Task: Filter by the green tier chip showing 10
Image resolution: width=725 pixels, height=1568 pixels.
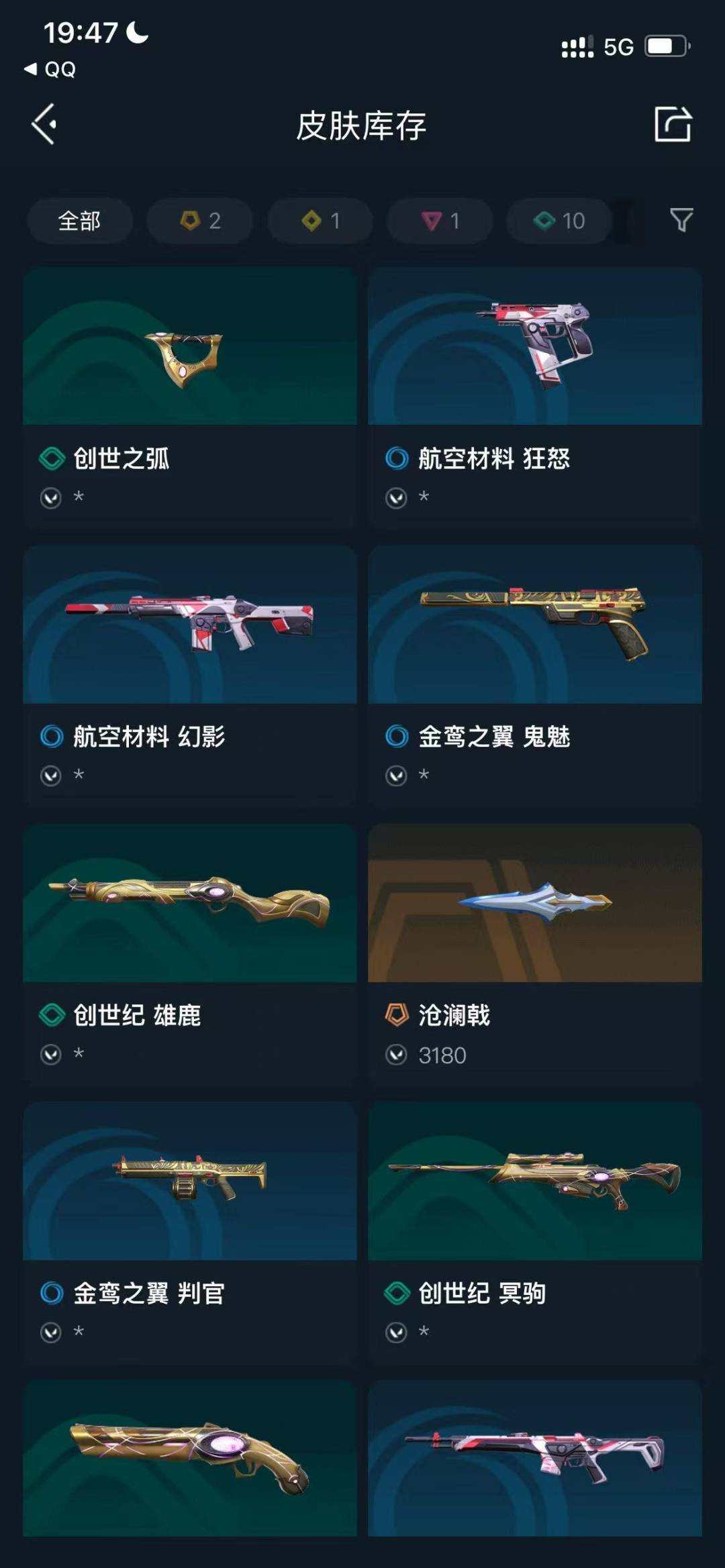Action: tap(559, 221)
